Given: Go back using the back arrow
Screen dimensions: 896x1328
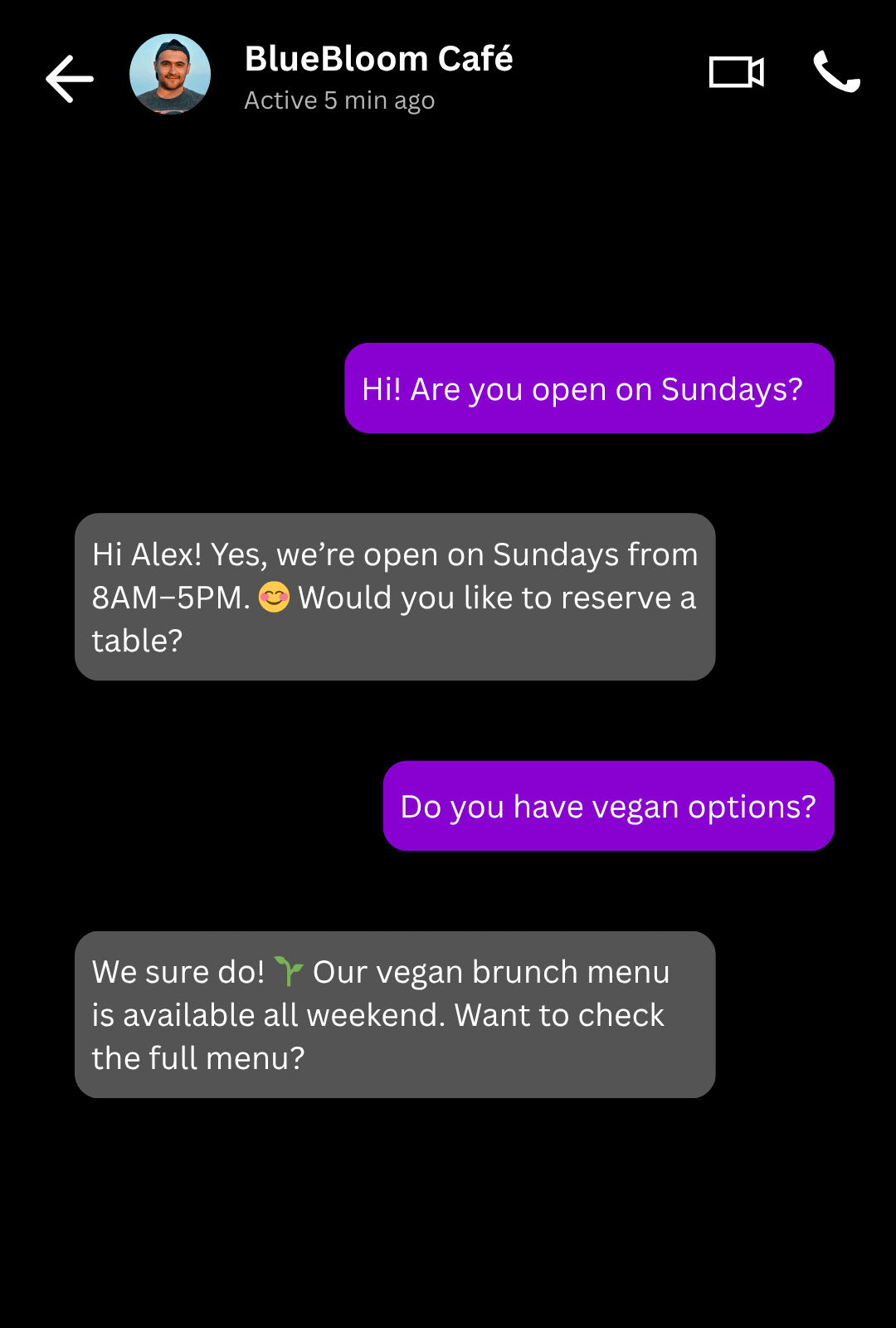Looking at the screenshot, I should pyautogui.click(x=69, y=77).
